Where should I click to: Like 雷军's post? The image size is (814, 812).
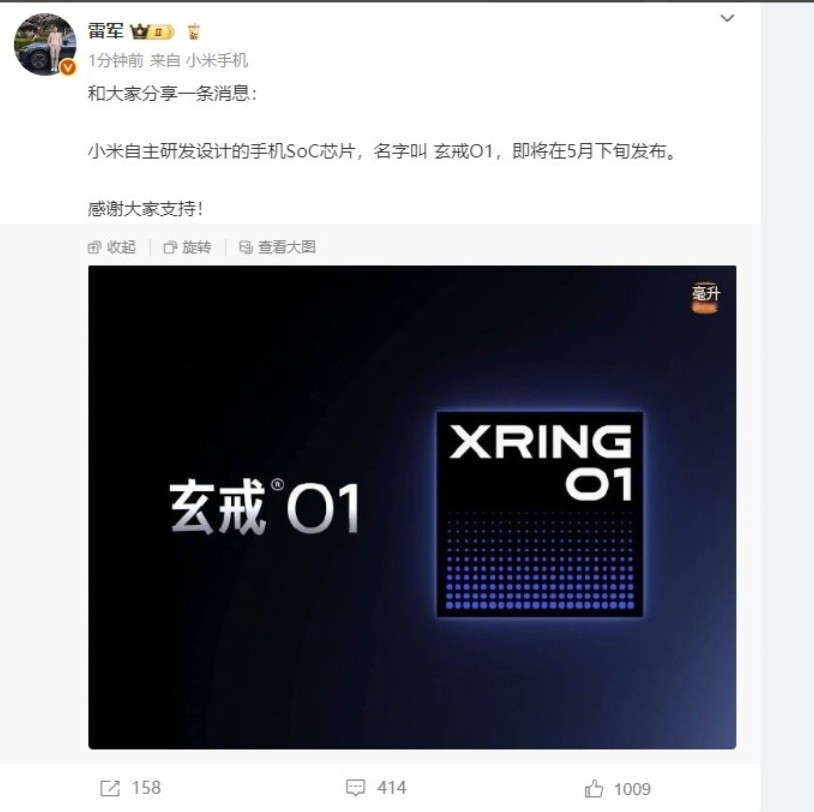pyautogui.click(x=618, y=789)
